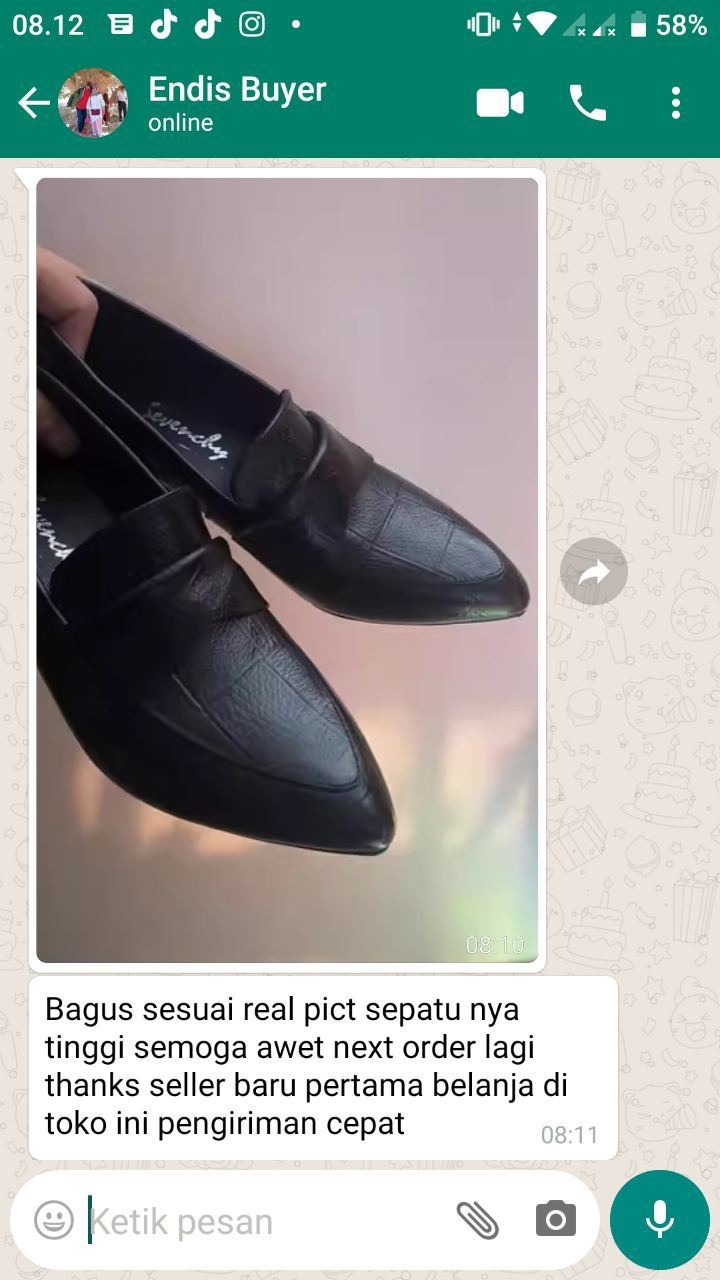Tap the voice message microphone button

[659, 1220]
